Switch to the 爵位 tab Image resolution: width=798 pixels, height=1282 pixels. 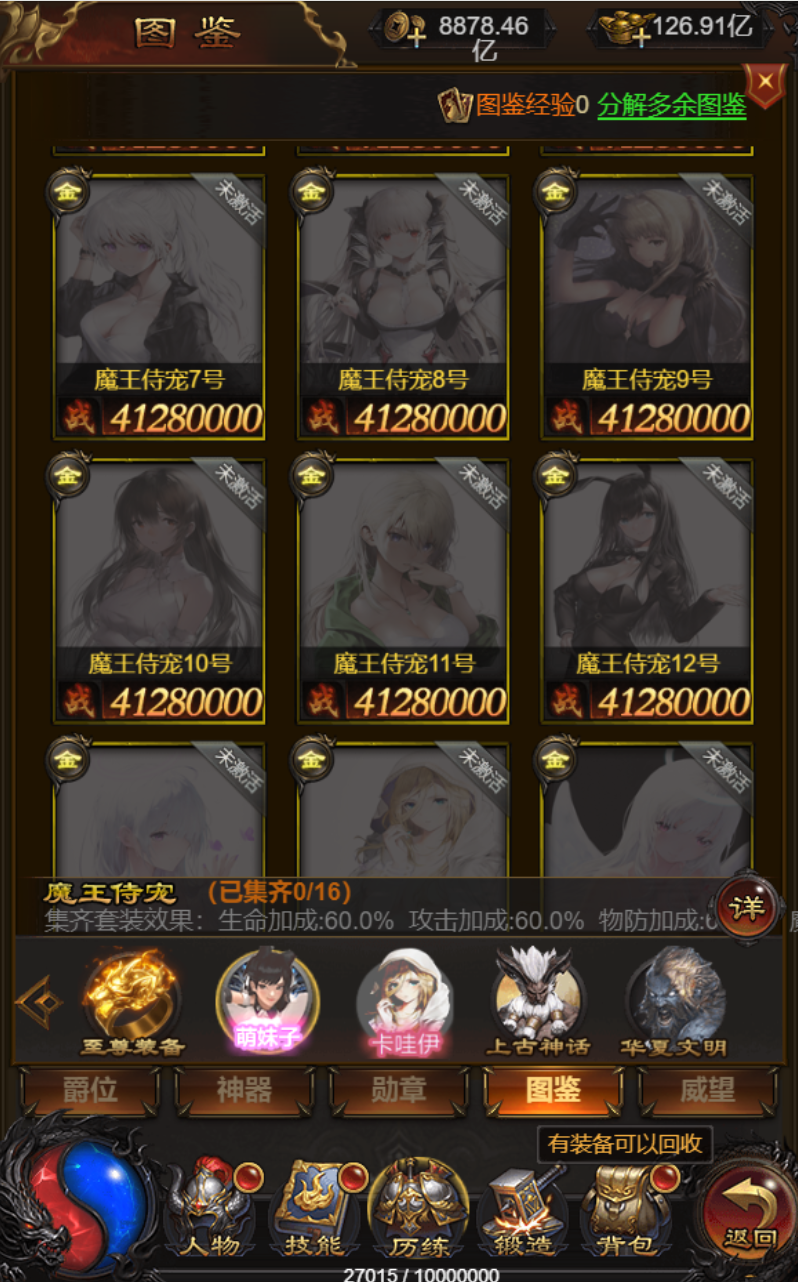90,1091
